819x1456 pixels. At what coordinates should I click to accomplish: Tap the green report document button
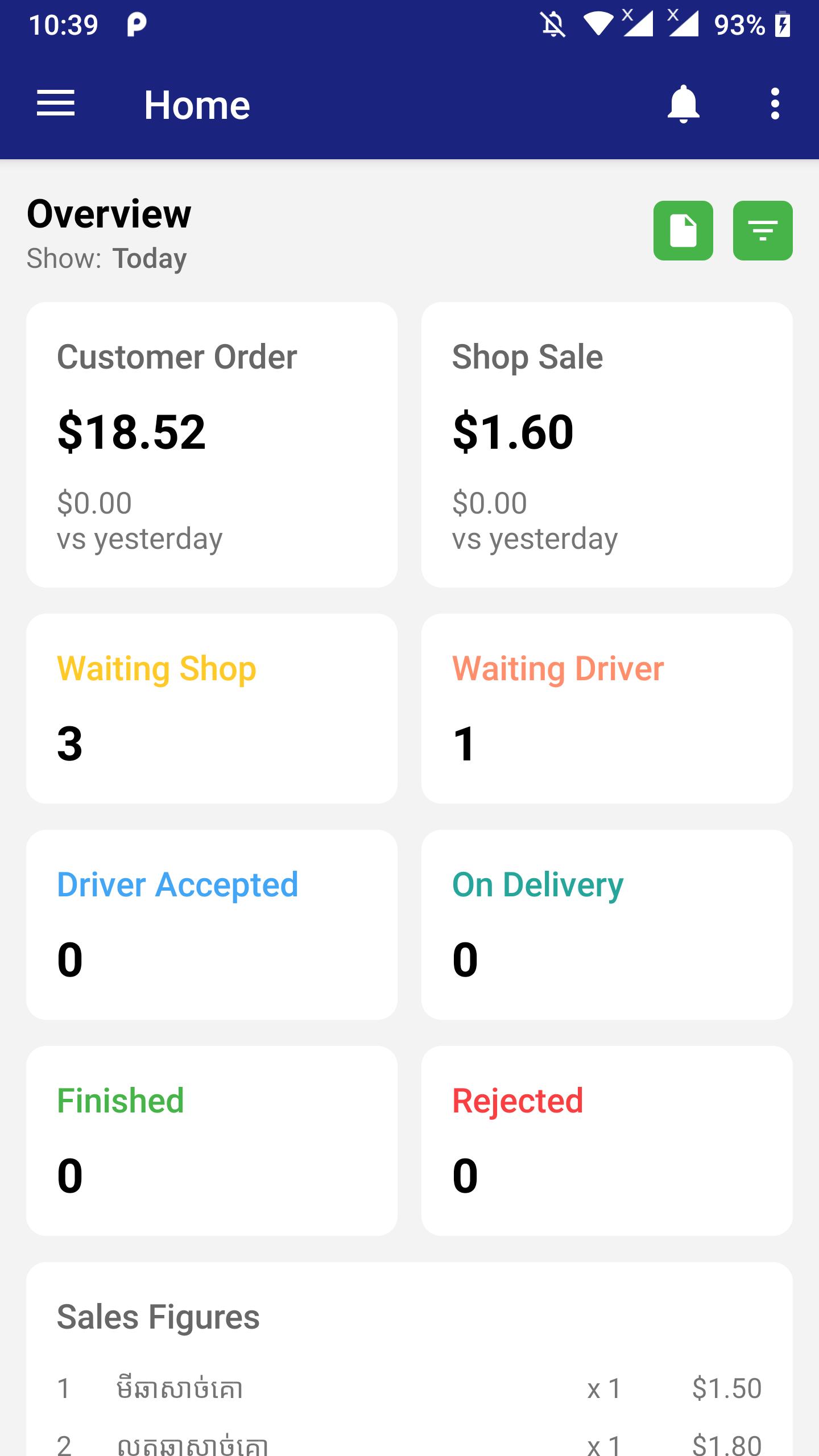683,230
